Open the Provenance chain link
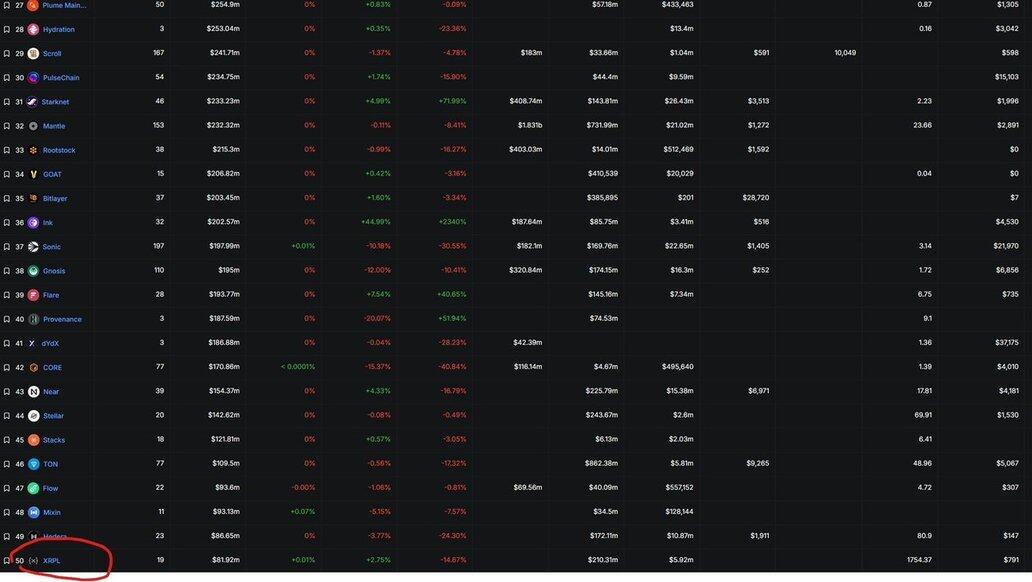The image size is (1032, 582). (62, 319)
